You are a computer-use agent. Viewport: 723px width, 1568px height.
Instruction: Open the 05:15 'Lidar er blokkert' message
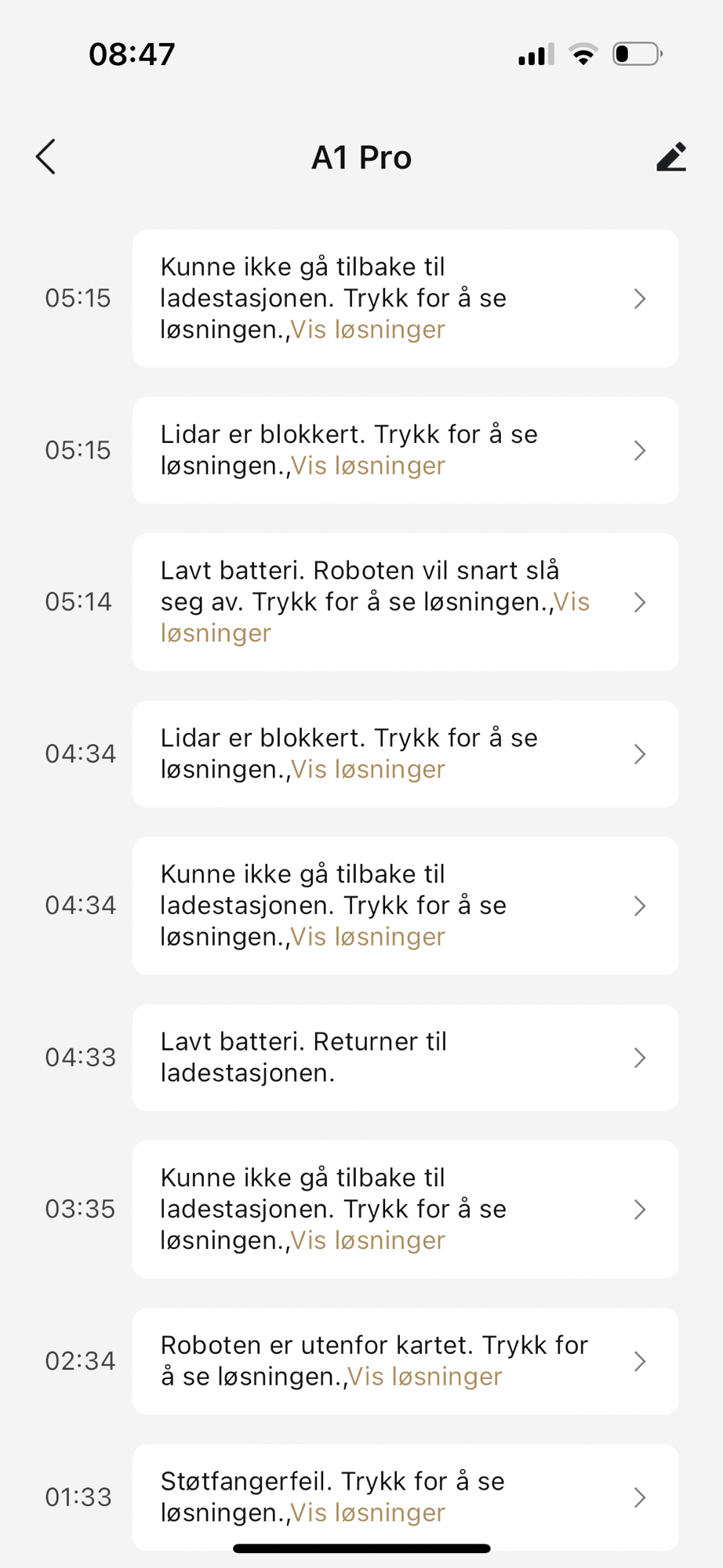pos(405,450)
